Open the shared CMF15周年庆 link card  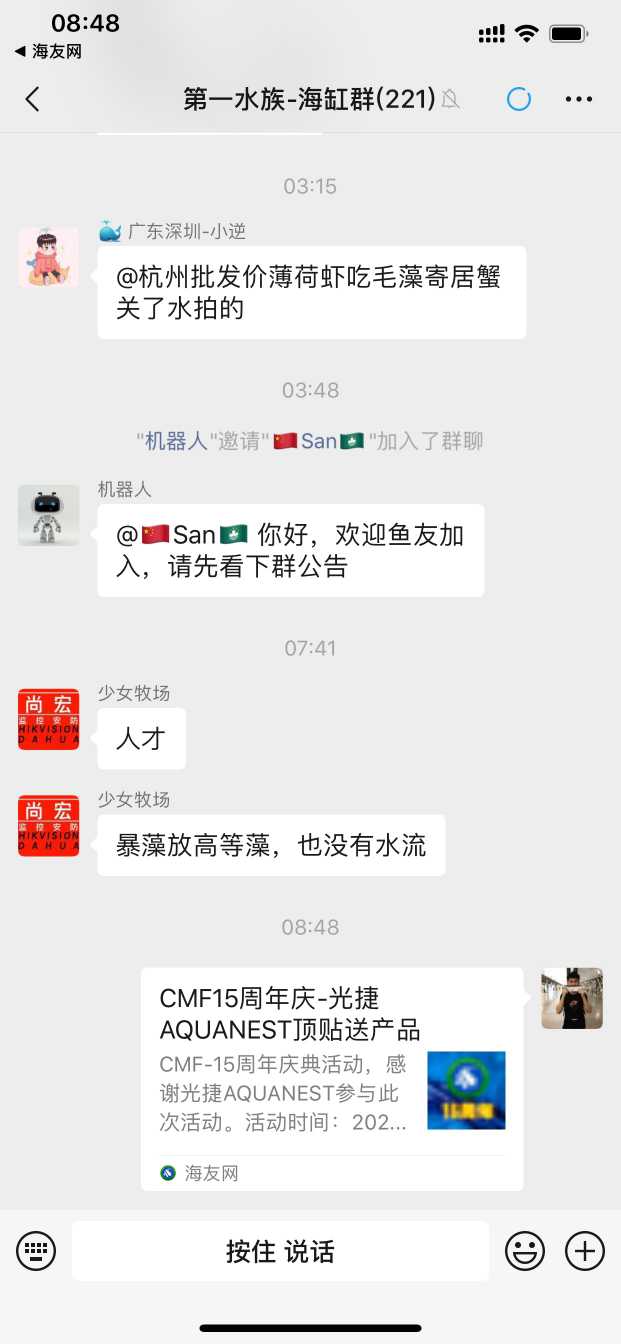[332, 1078]
